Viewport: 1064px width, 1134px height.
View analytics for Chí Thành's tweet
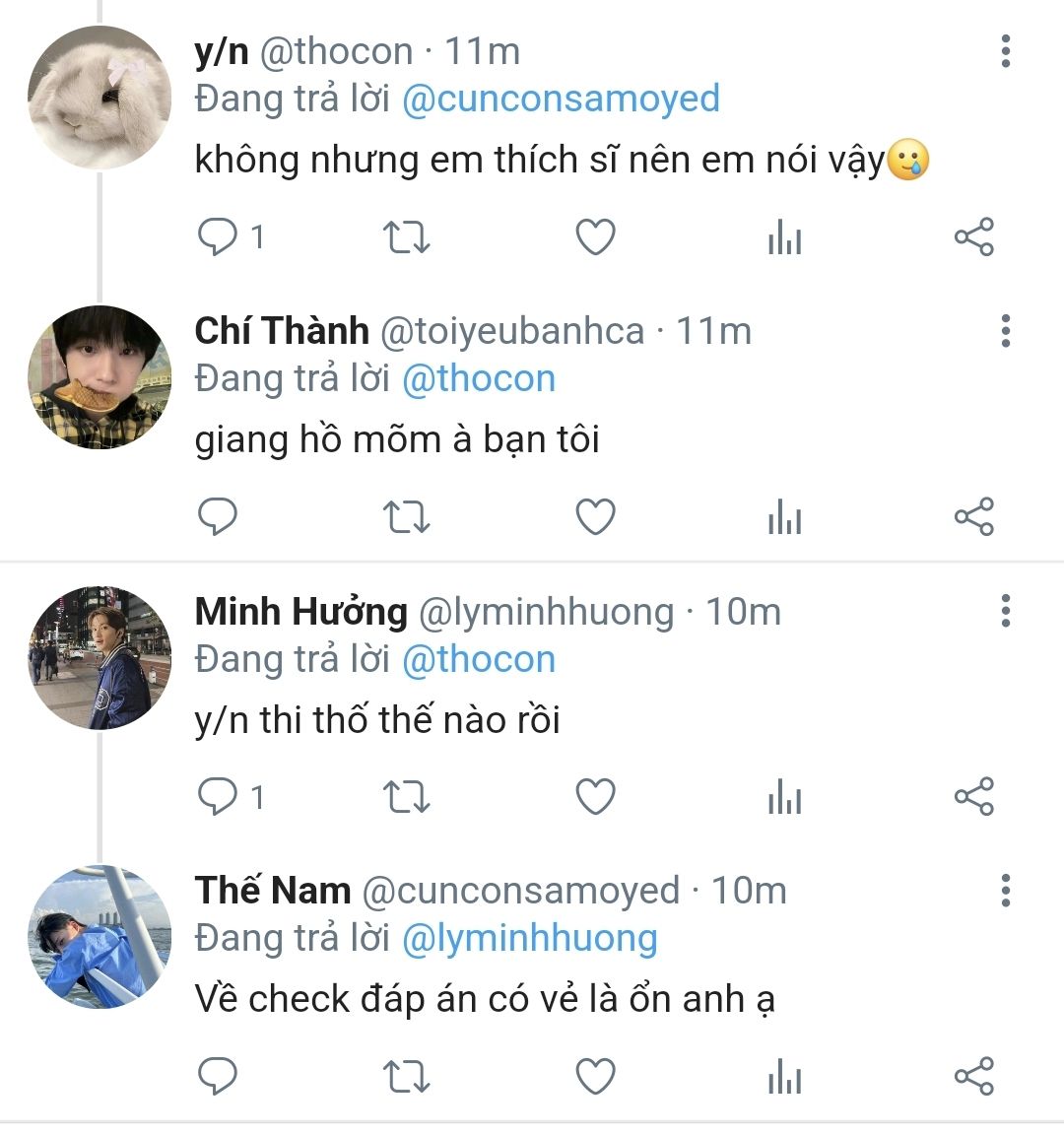coord(784,517)
